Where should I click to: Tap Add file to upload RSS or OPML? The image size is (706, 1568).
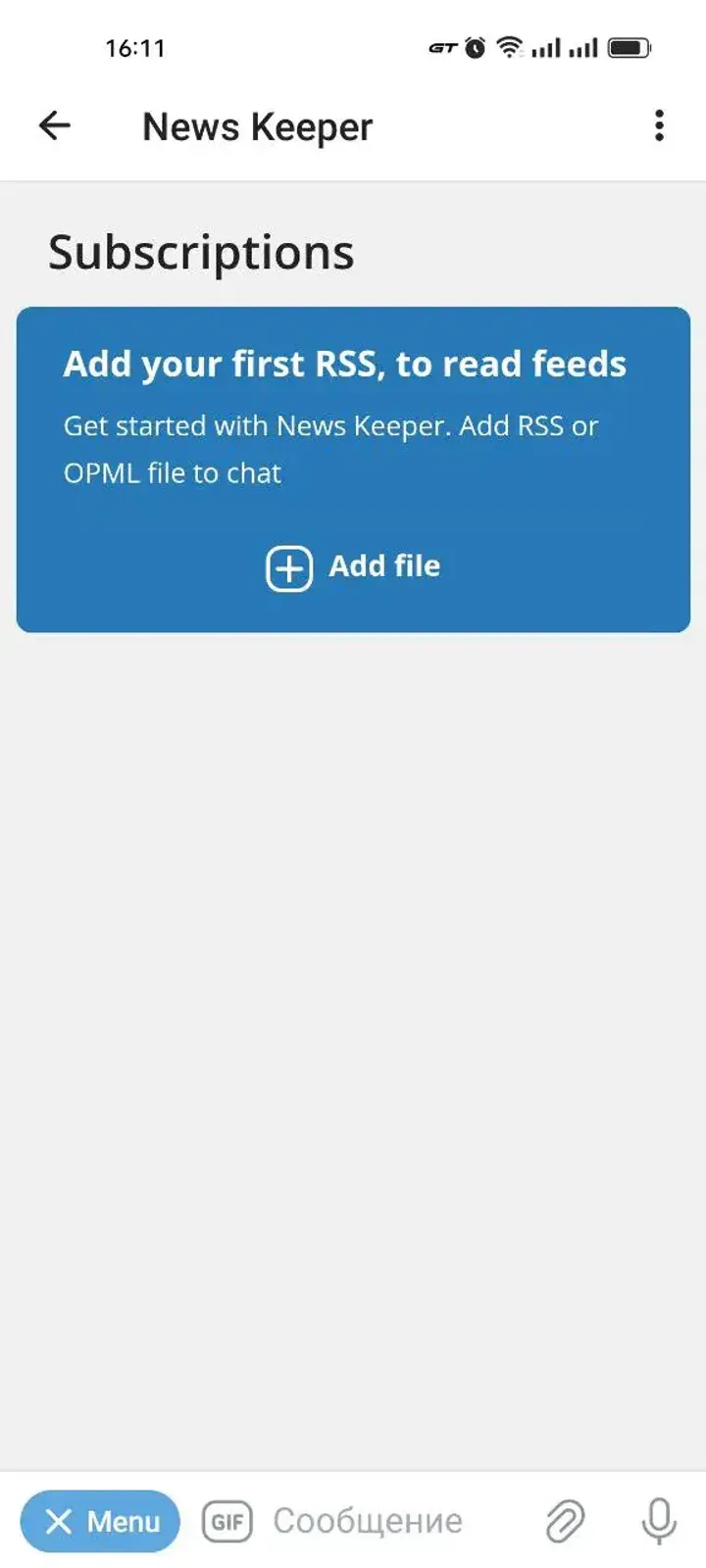click(x=353, y=566)
